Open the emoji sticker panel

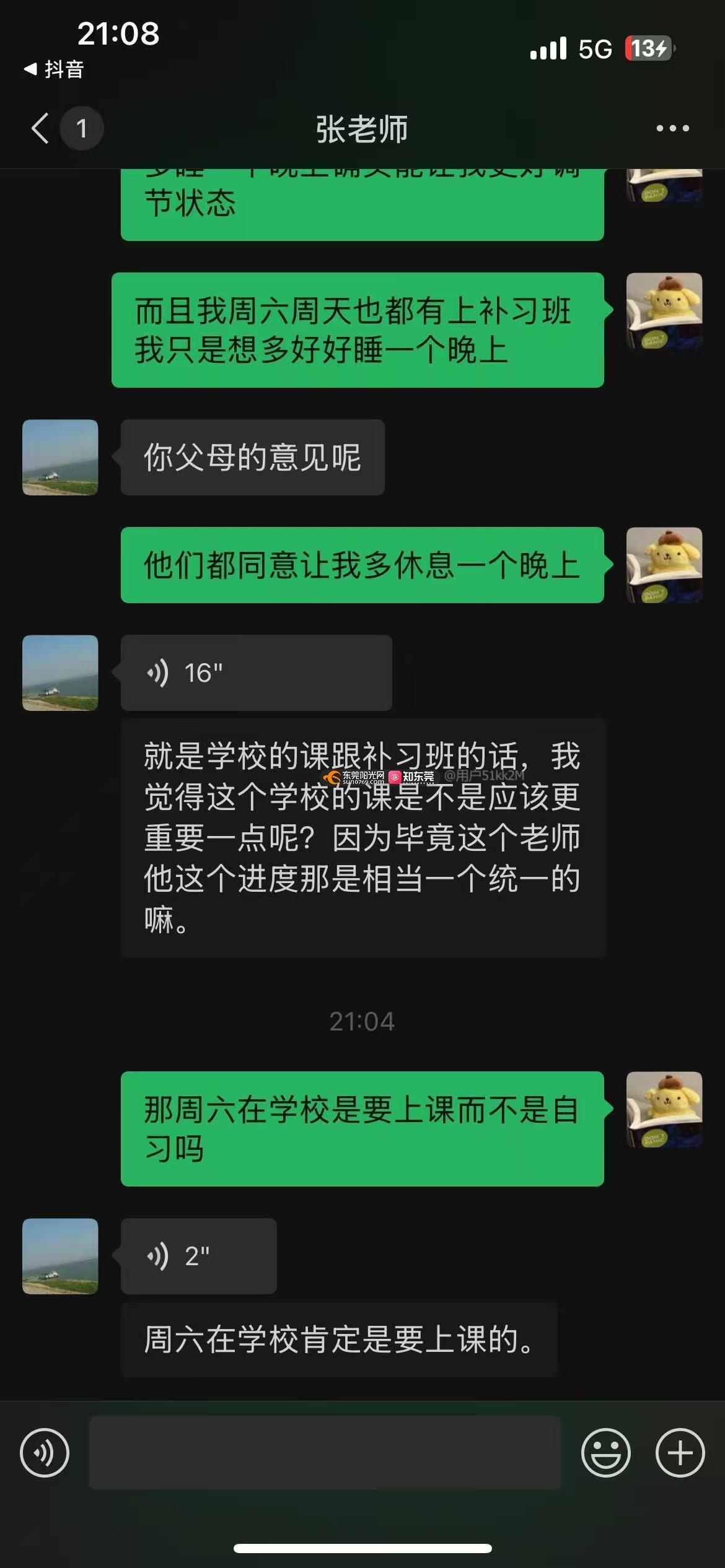point(605,1452)
